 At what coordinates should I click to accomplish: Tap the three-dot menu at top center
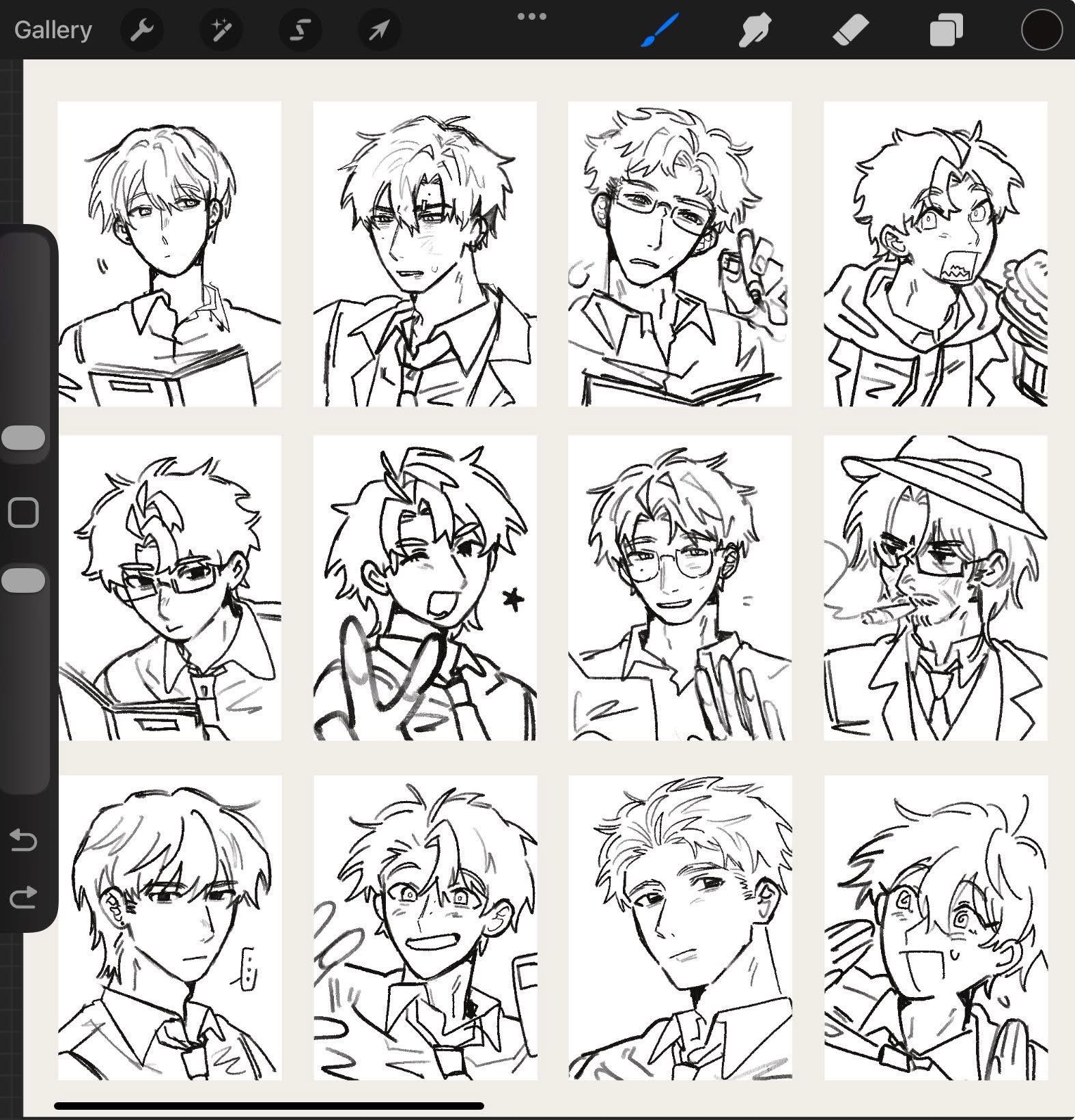point(531,16)
